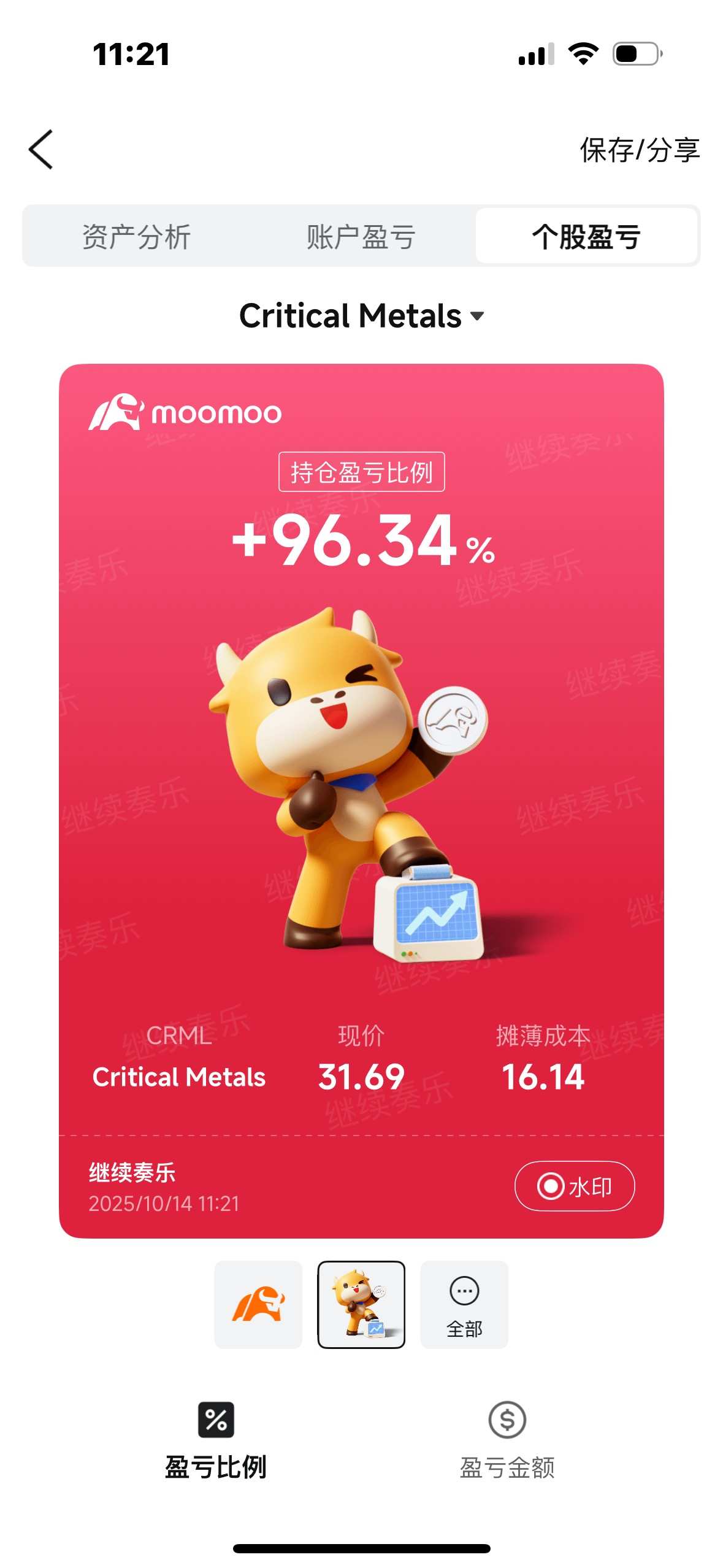Expand the Critical Metals stock dropdown
The height and width of the screenshot is (1568, 723).
[x=361, y=316]
